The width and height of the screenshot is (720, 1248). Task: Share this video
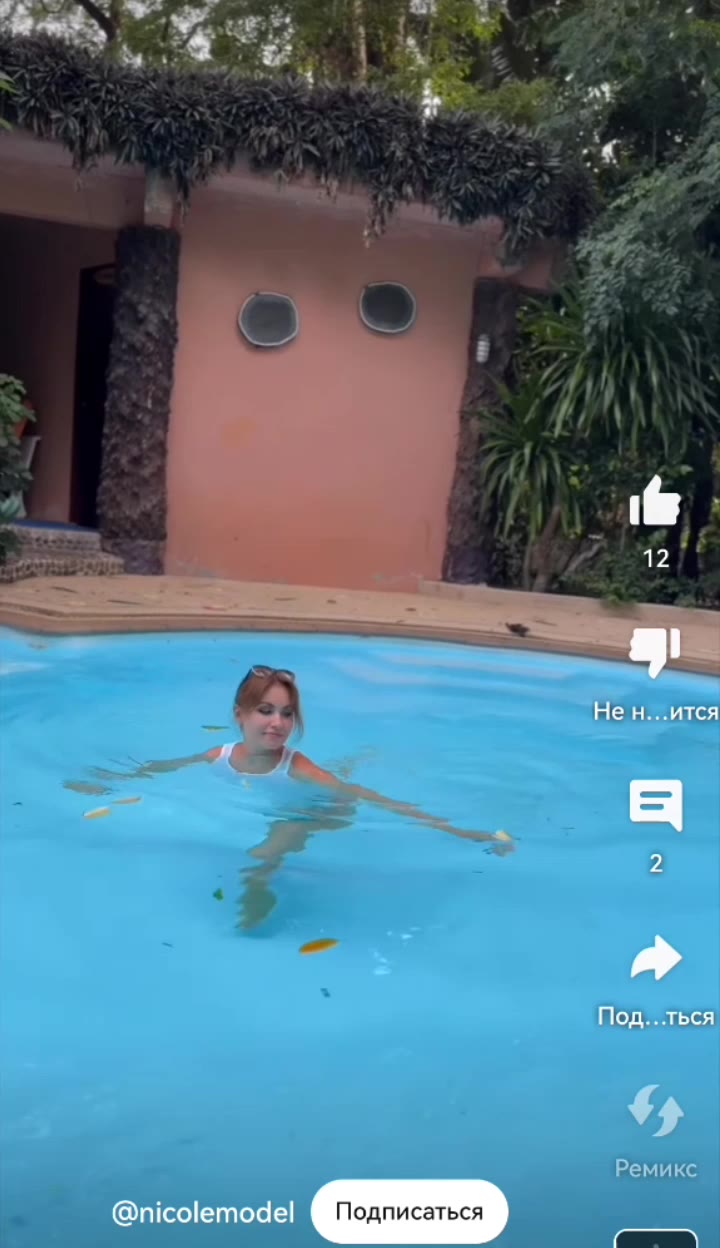tap(655, 959)
